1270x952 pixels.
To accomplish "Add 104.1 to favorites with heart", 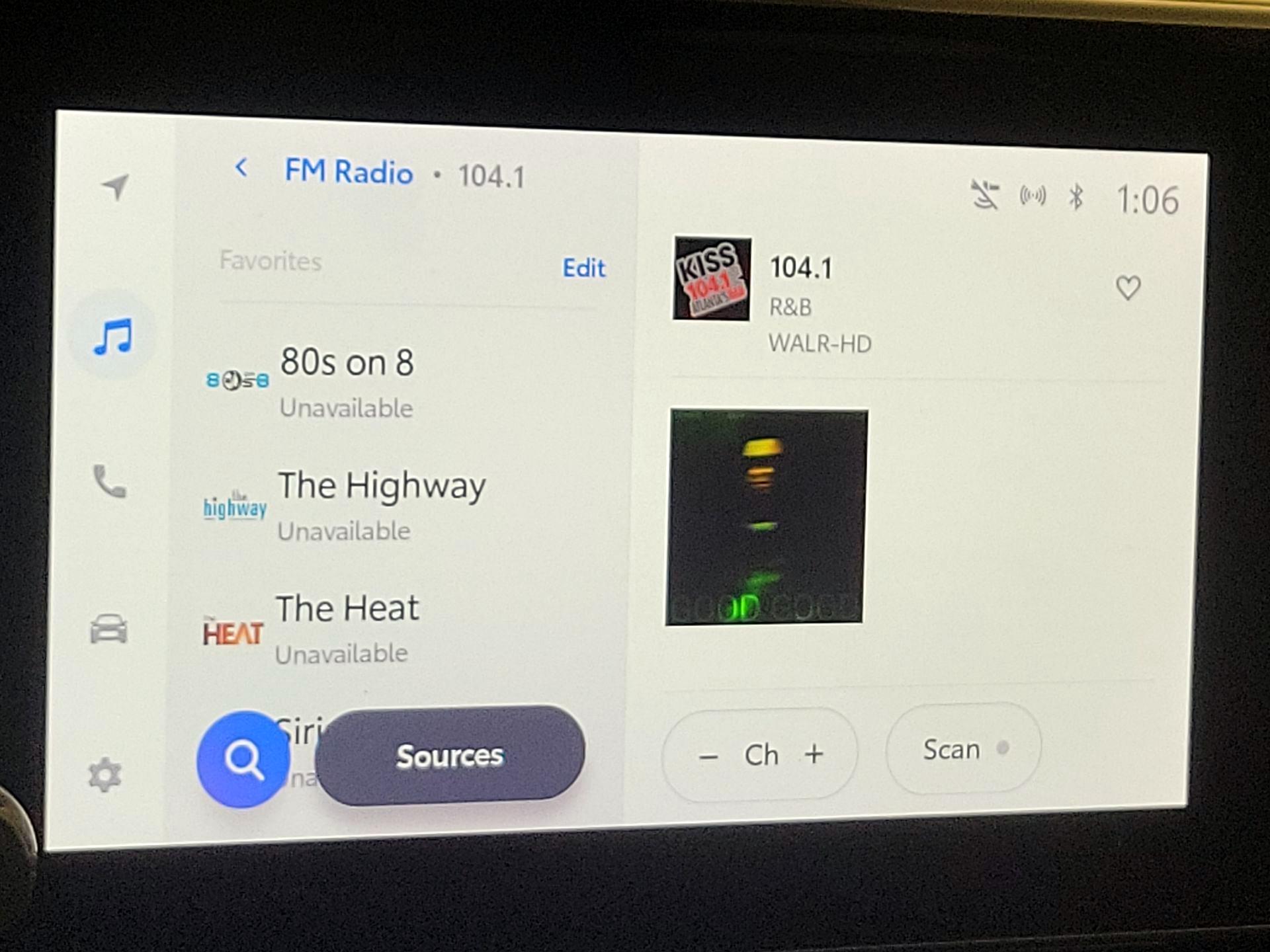I will pyautogui.click(x=1128, y=288).
